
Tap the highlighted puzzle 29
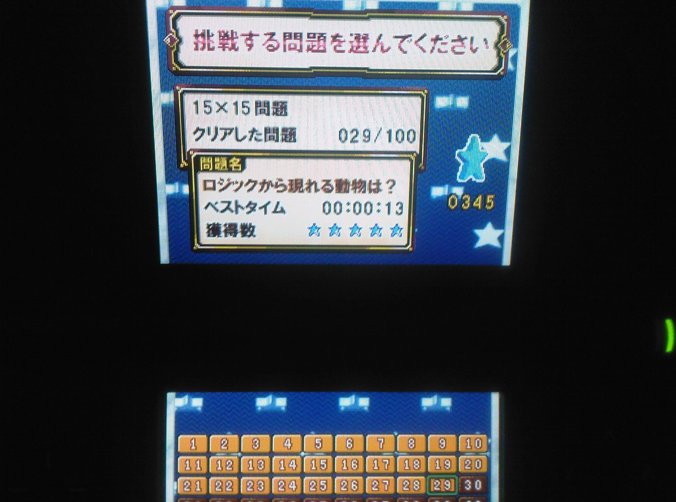click(x=442, y=485)
